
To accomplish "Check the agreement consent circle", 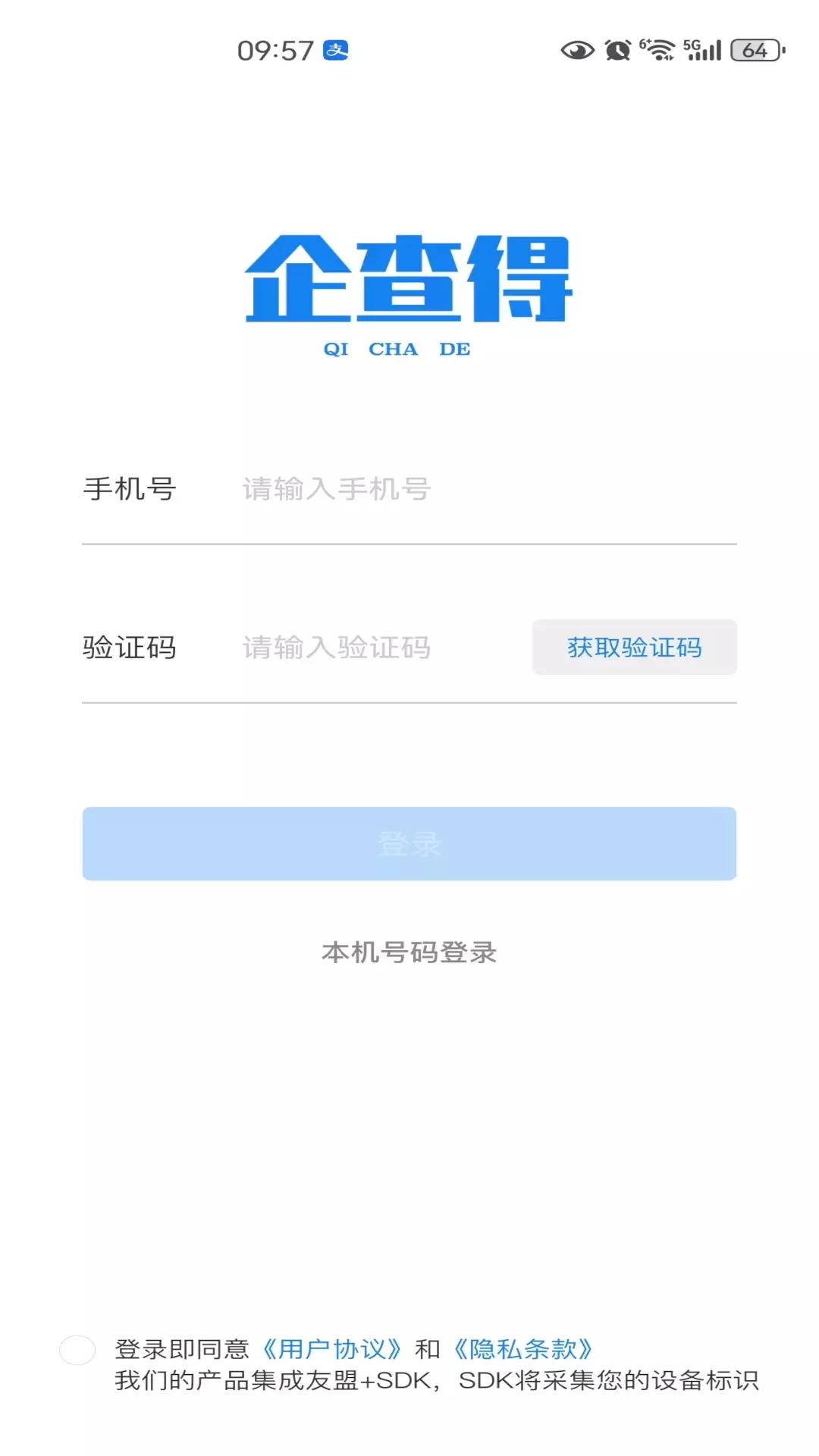I will pos(77,1350).
